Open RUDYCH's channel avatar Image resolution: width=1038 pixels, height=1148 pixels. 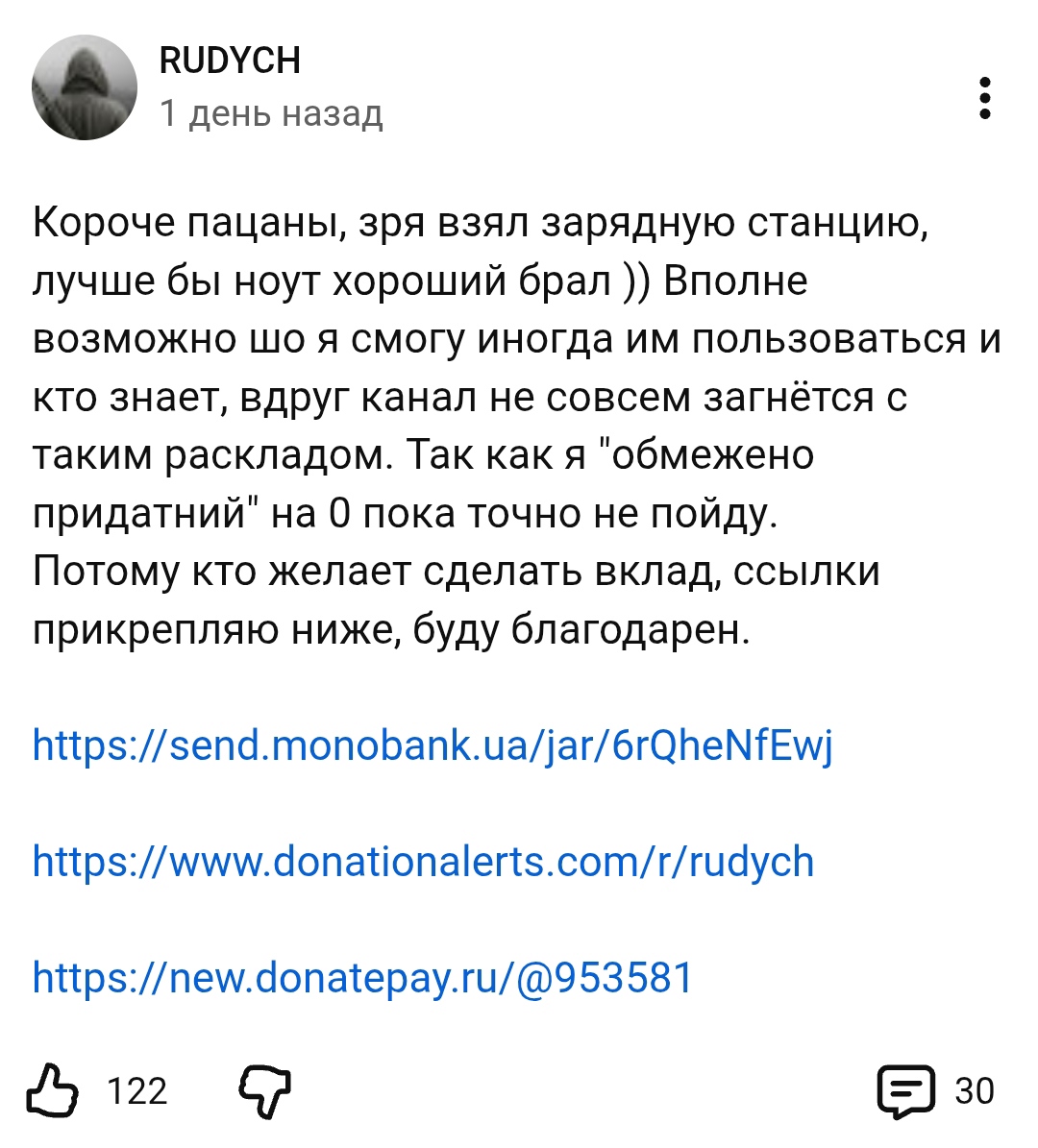point(84,88)
